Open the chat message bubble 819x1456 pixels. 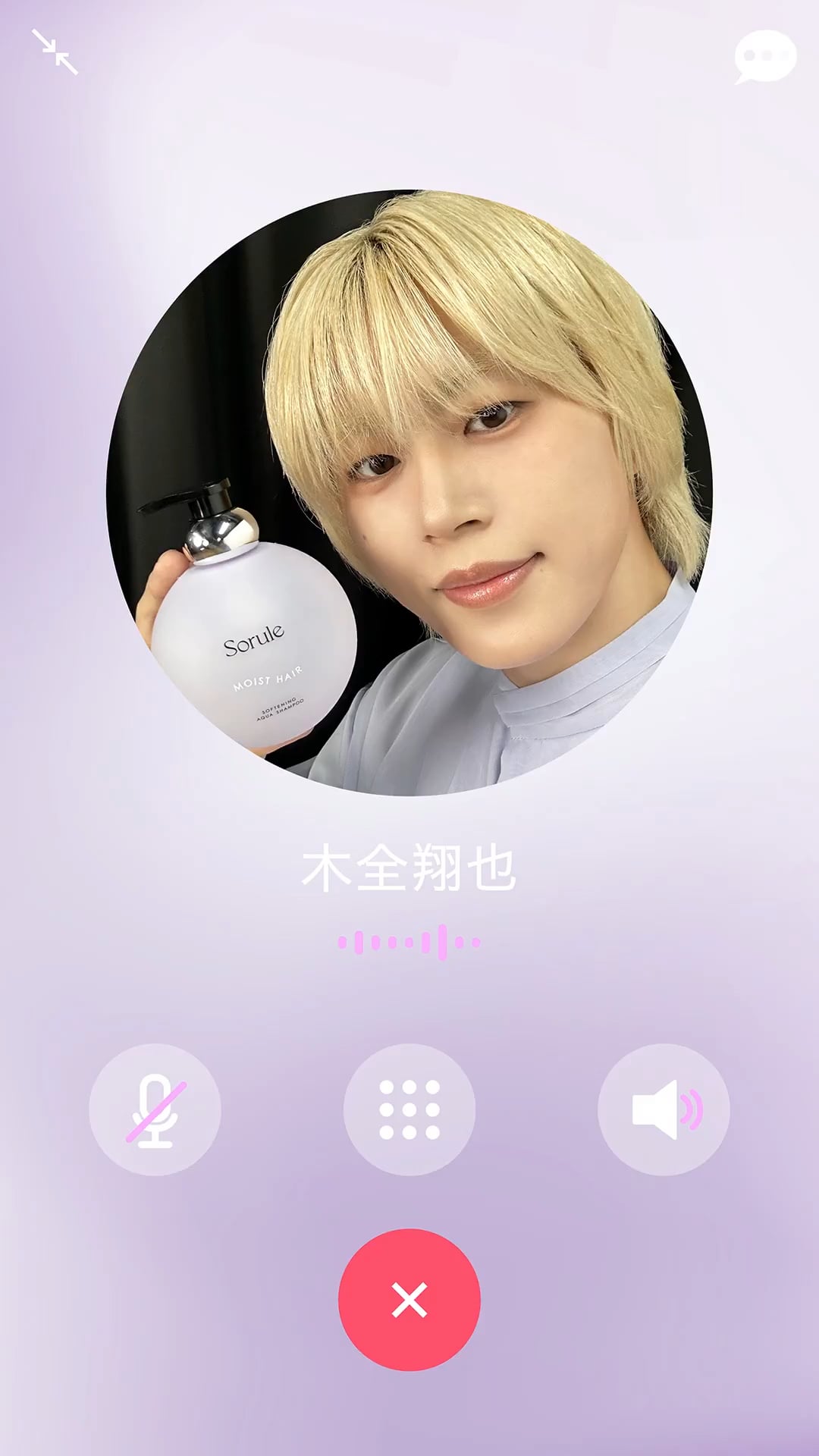[x=764, y=56]
